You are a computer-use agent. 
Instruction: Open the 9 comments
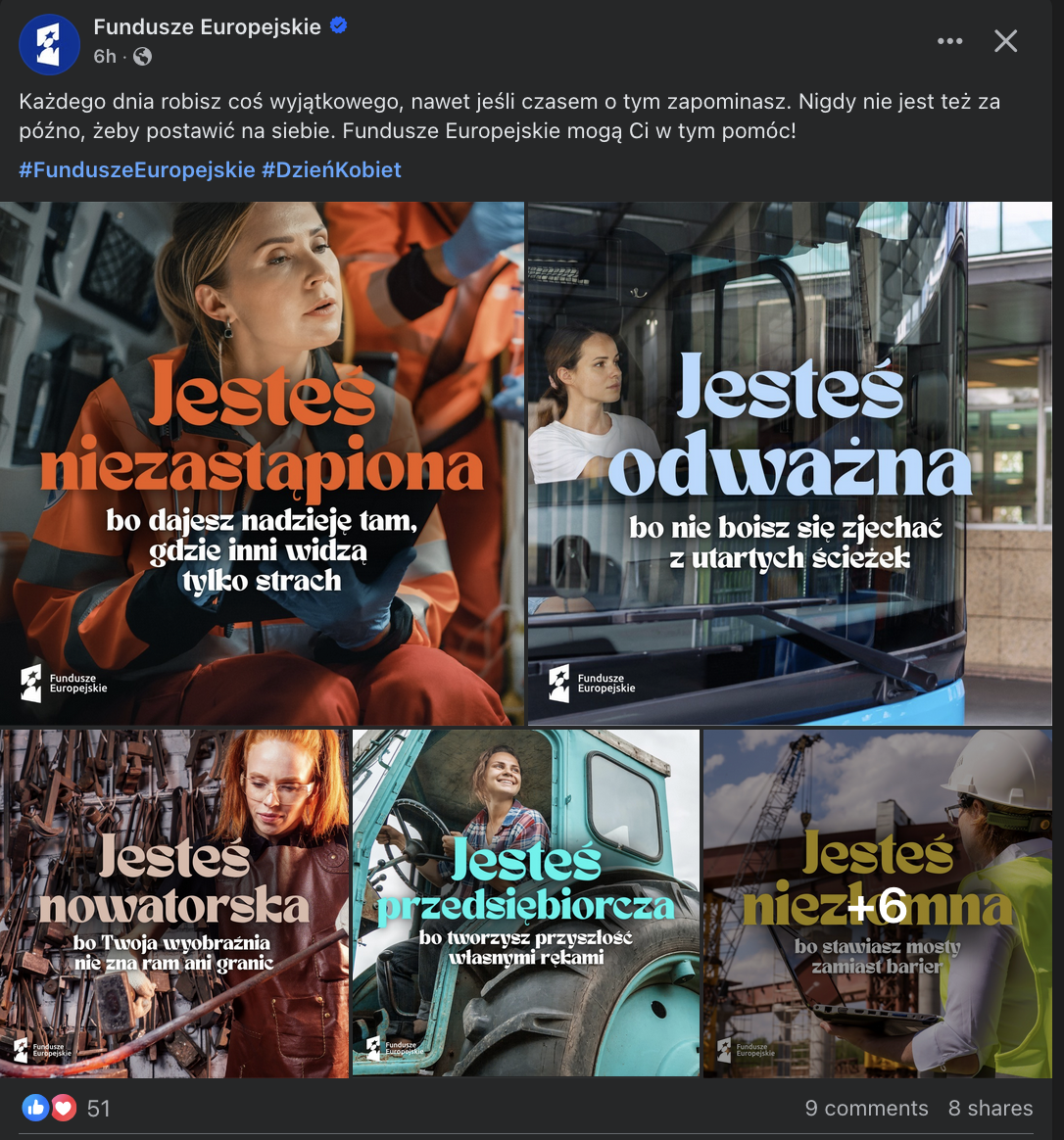click(x=866, y=1109)
